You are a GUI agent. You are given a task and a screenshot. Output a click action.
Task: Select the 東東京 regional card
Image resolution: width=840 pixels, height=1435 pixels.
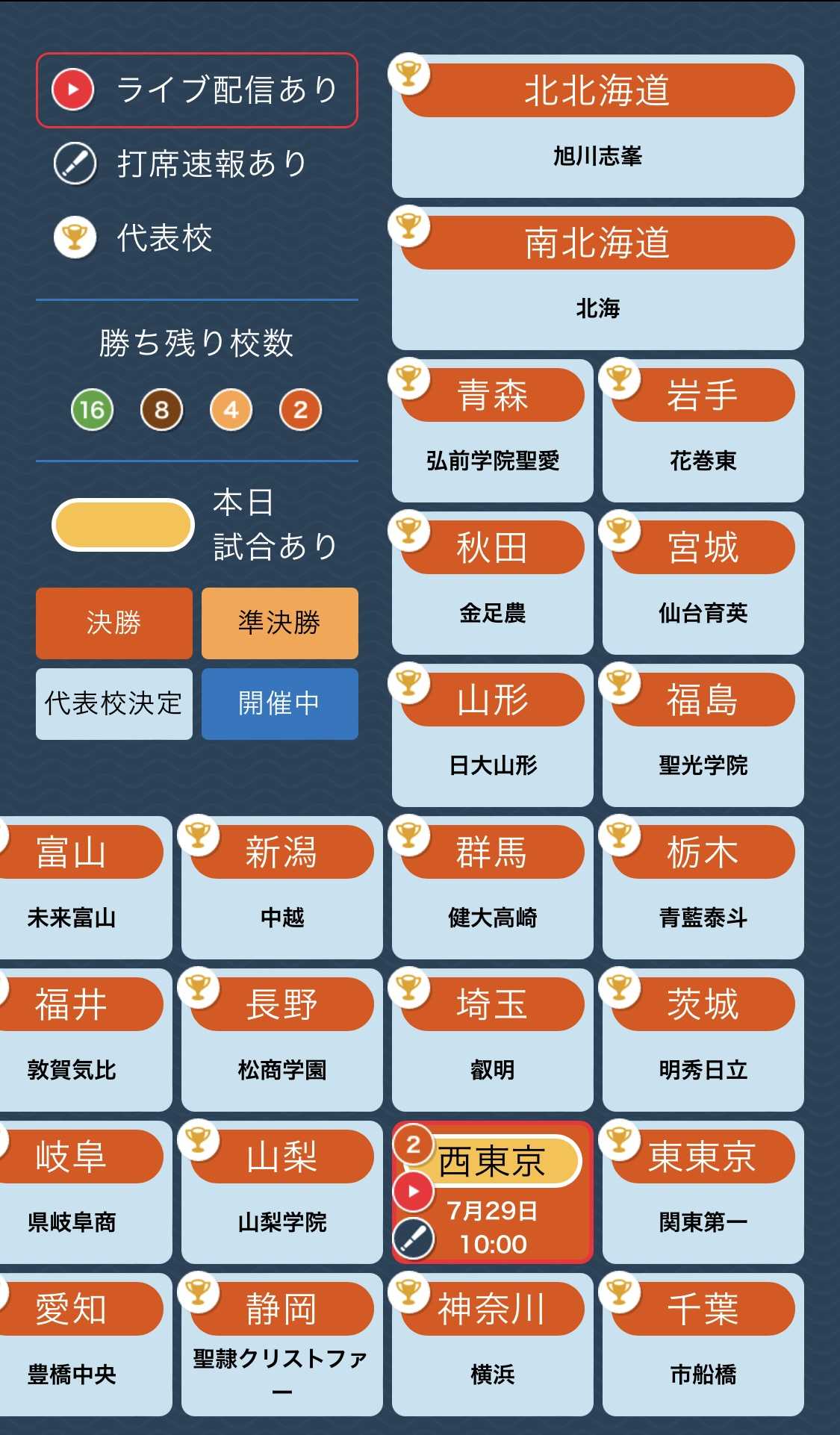coord(703,1192)
